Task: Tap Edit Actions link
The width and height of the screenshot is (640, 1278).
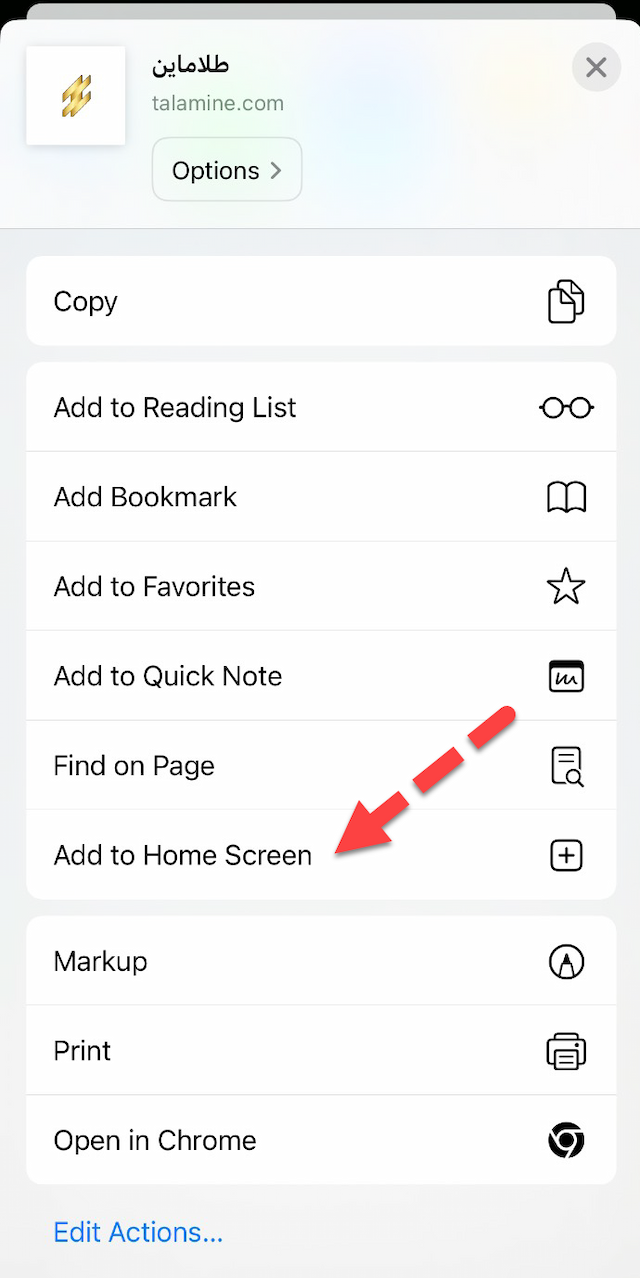Action: point(138,1231)
